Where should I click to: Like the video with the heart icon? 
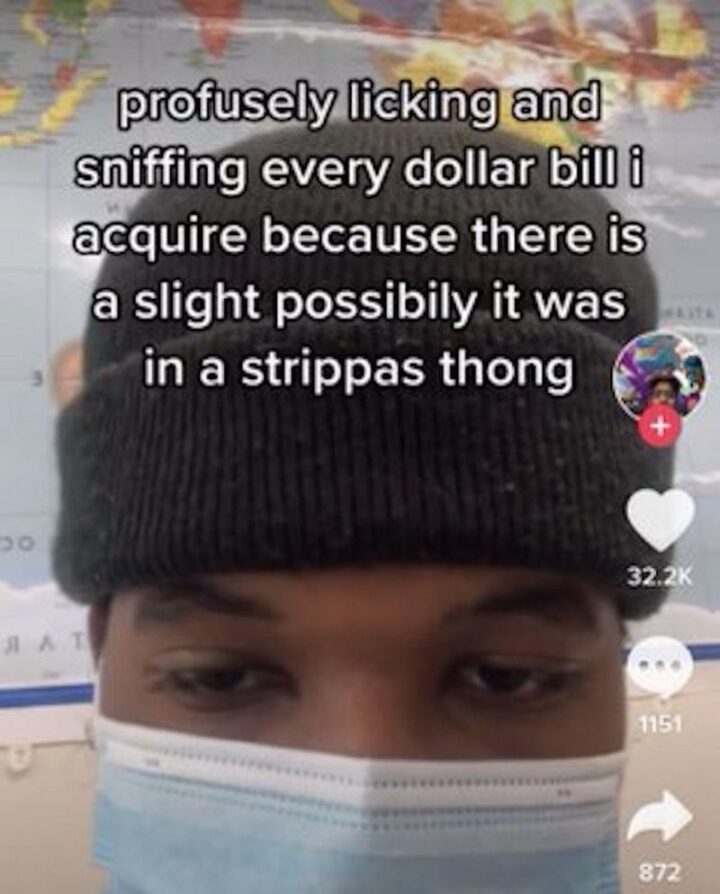coord(659,518)
